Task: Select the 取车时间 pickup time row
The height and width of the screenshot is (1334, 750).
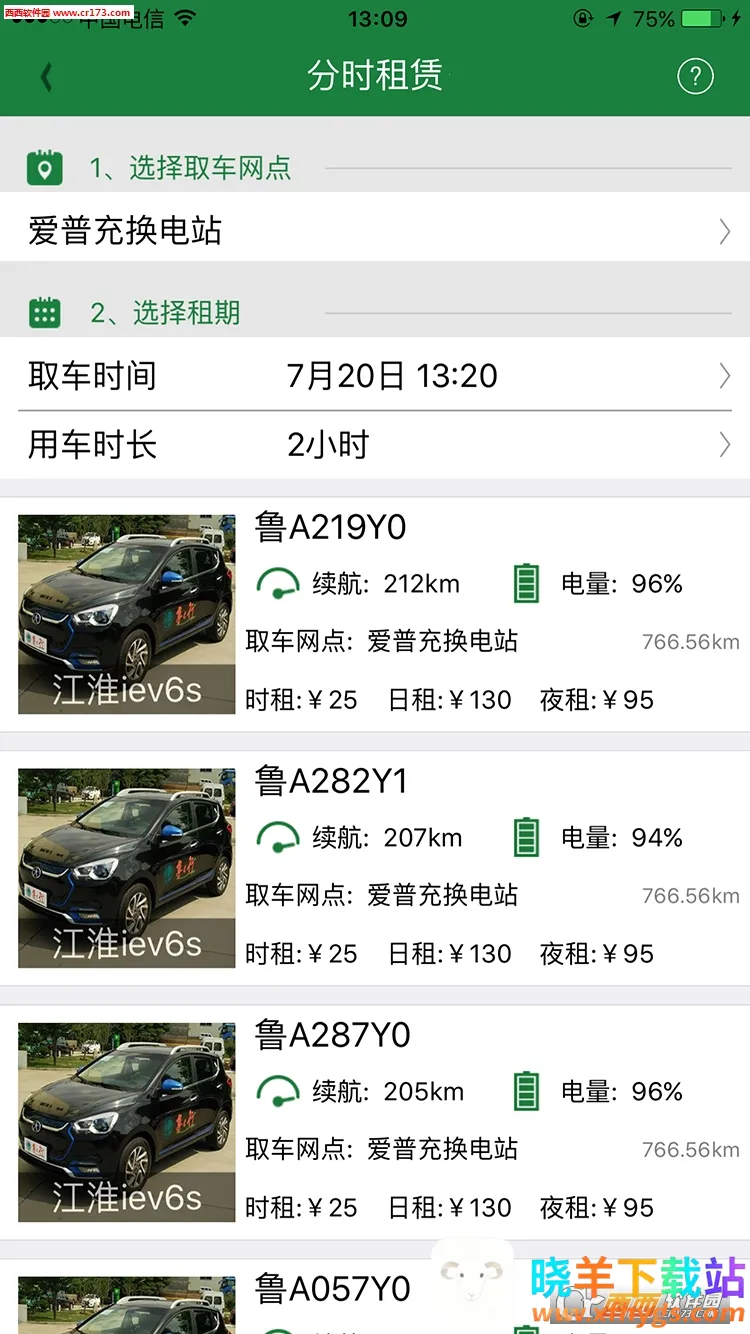Action: click(x=375, y=376)
